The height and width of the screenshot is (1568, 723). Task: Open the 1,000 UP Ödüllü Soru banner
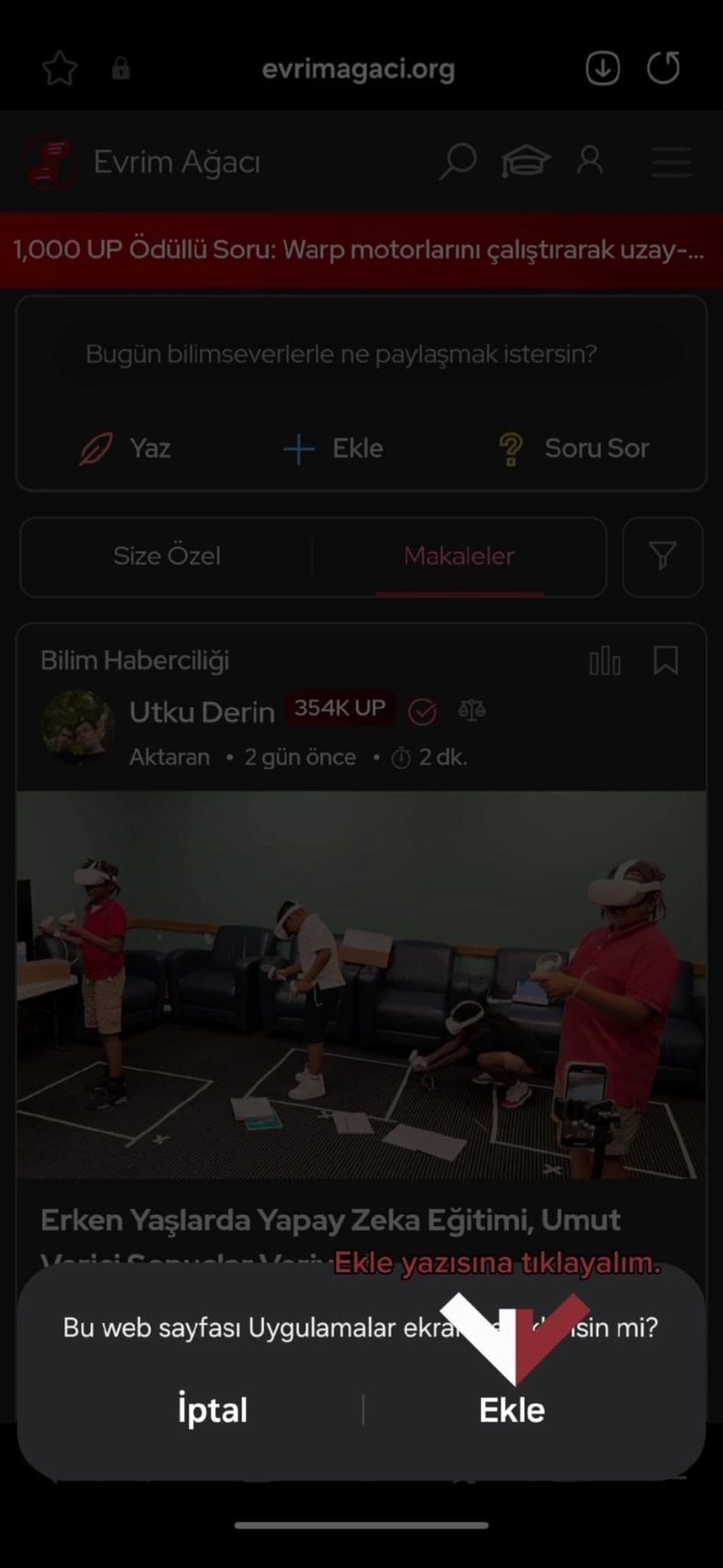(359, 250)
